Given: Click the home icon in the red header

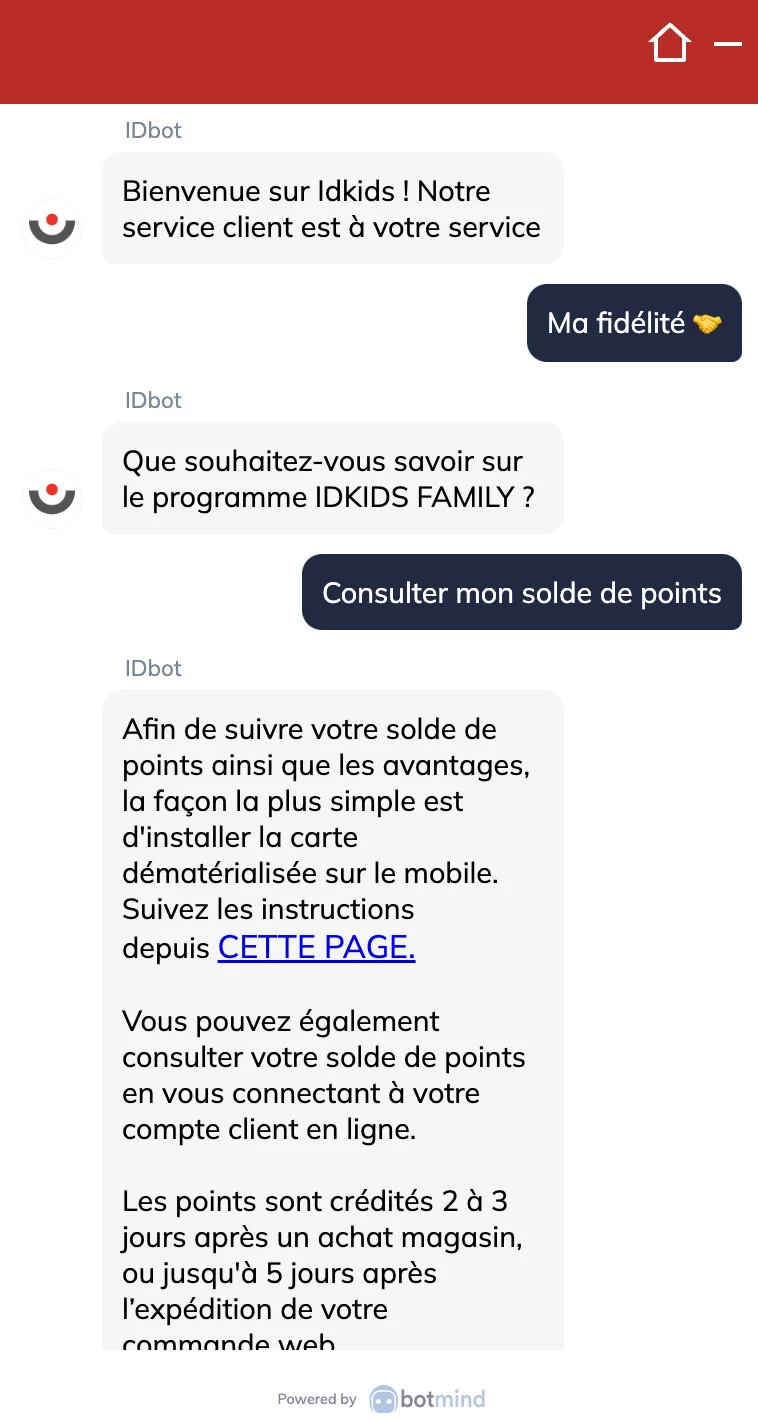Looking at the screenshot, I should coord(669,43).
